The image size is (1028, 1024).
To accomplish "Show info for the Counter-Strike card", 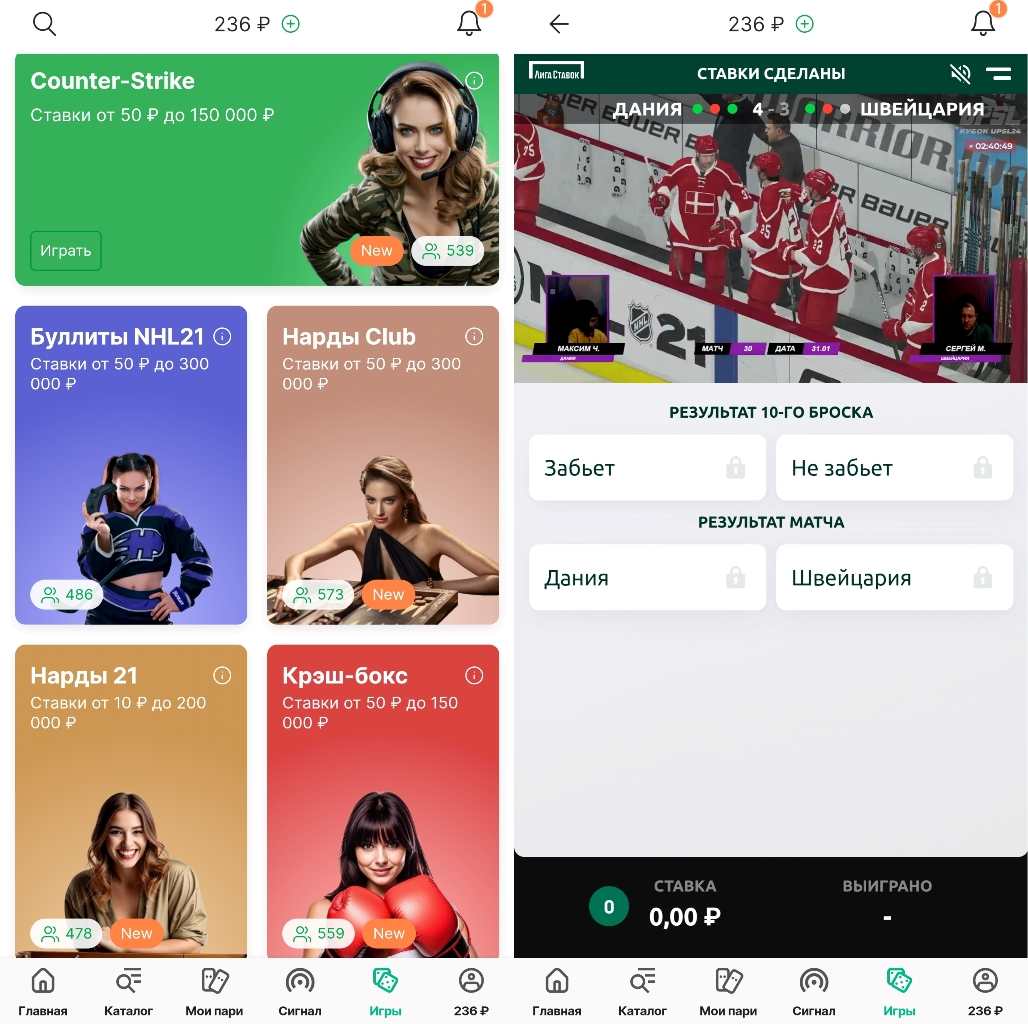I will [475, 81].
